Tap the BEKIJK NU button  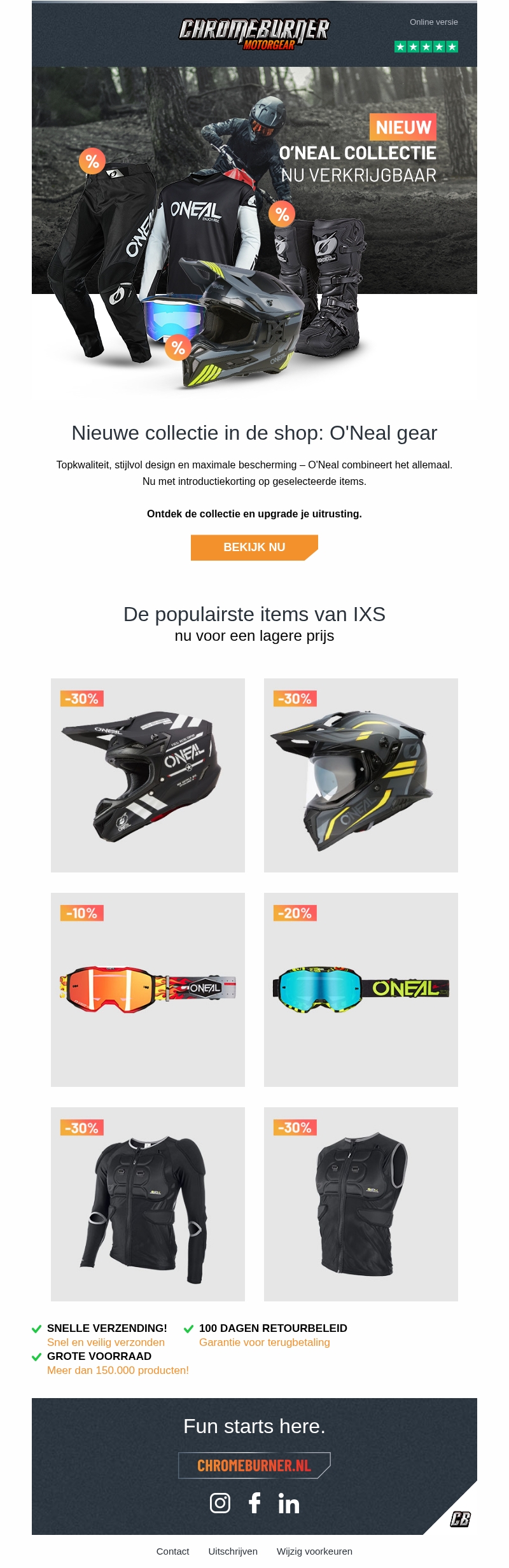254,547
